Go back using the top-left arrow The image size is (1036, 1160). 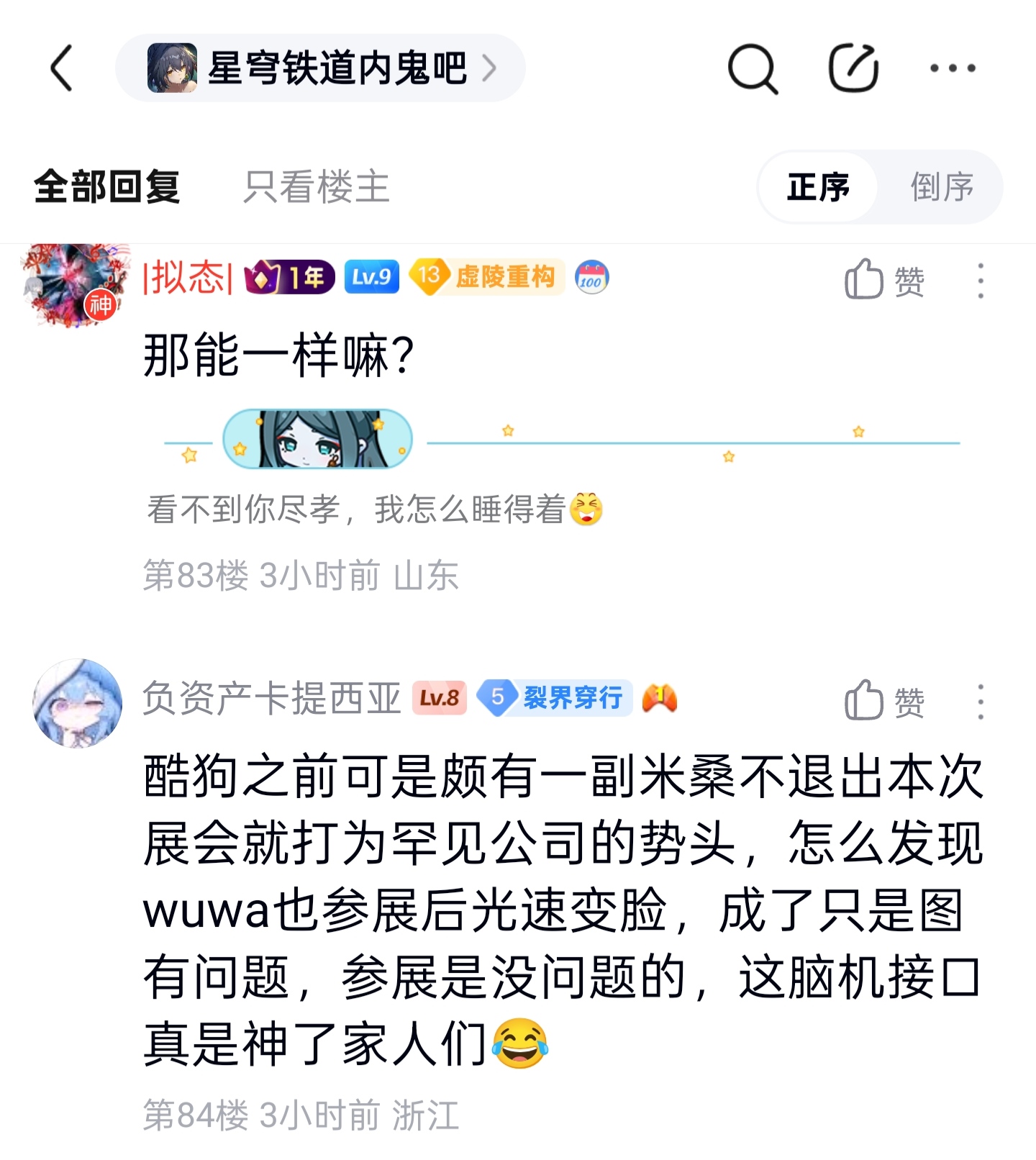point(62,68)
